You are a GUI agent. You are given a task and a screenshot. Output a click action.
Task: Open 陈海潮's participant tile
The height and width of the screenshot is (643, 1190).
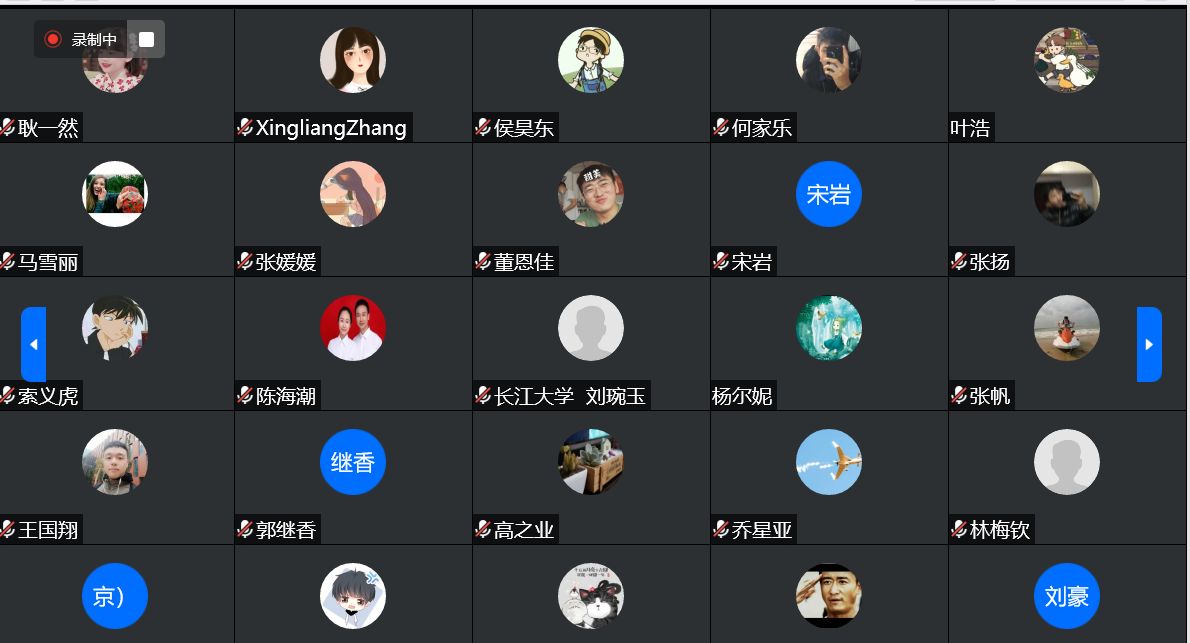(x=353, y=343)
